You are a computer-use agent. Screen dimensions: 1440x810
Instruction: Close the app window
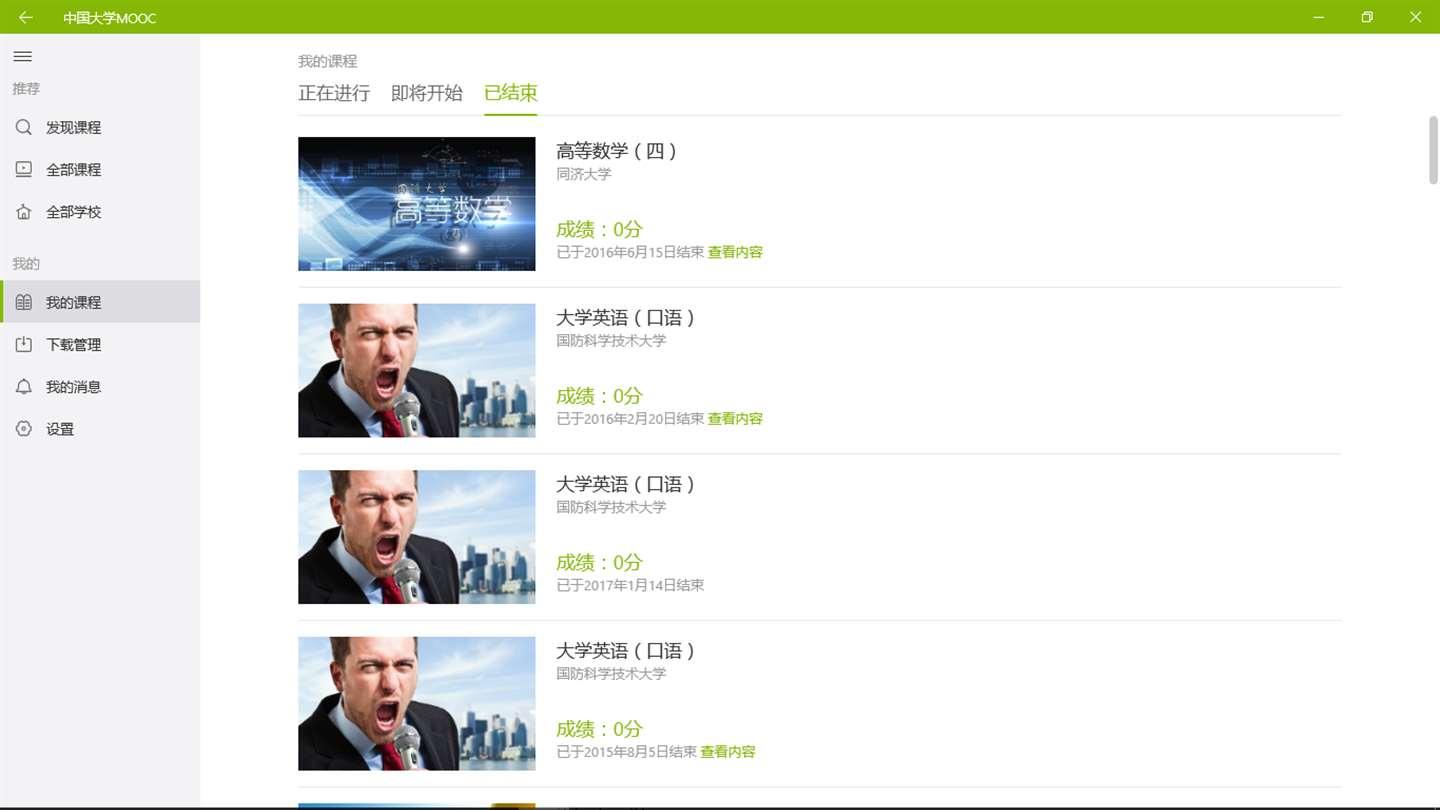1415,17
